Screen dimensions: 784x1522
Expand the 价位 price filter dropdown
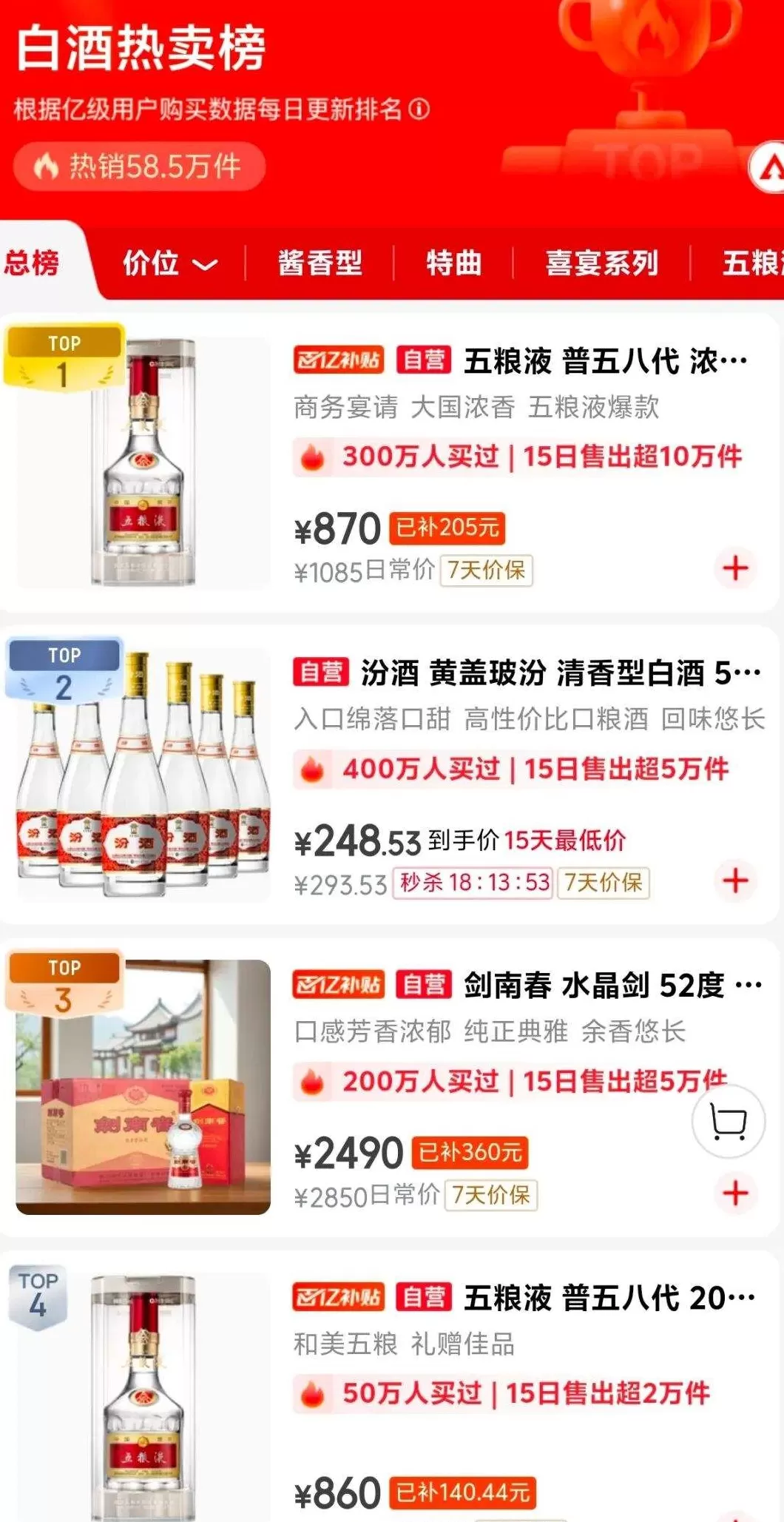(169, 263)
